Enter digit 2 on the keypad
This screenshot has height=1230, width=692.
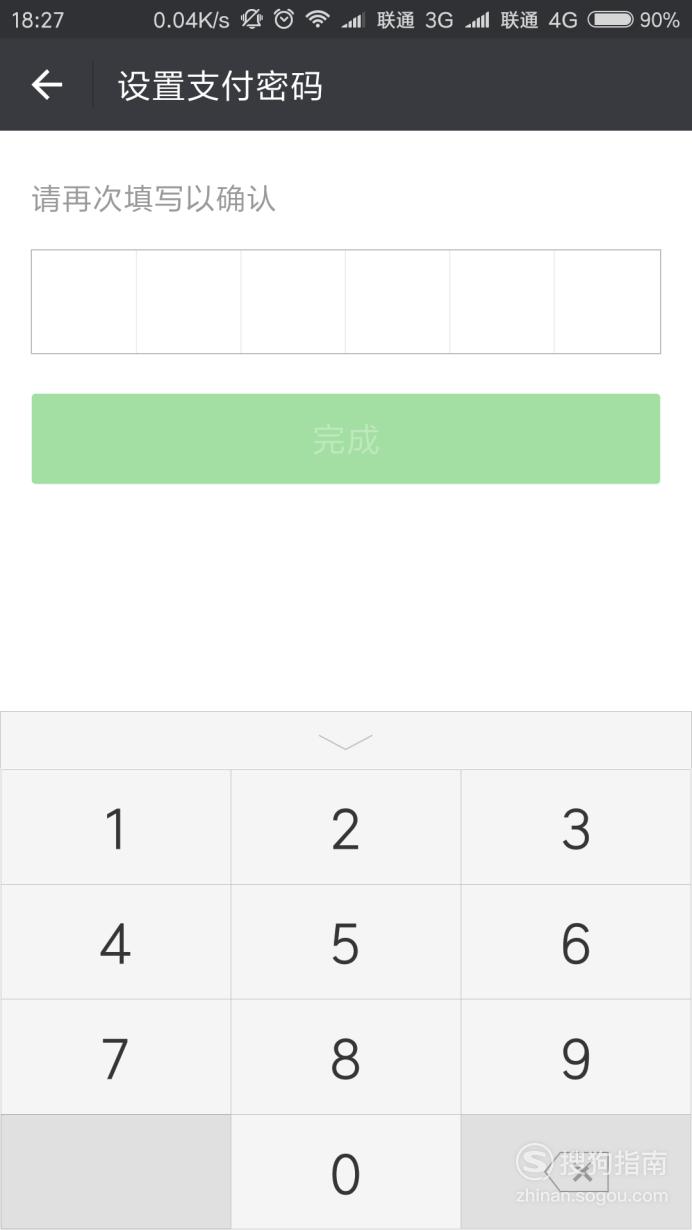[346, 828]
